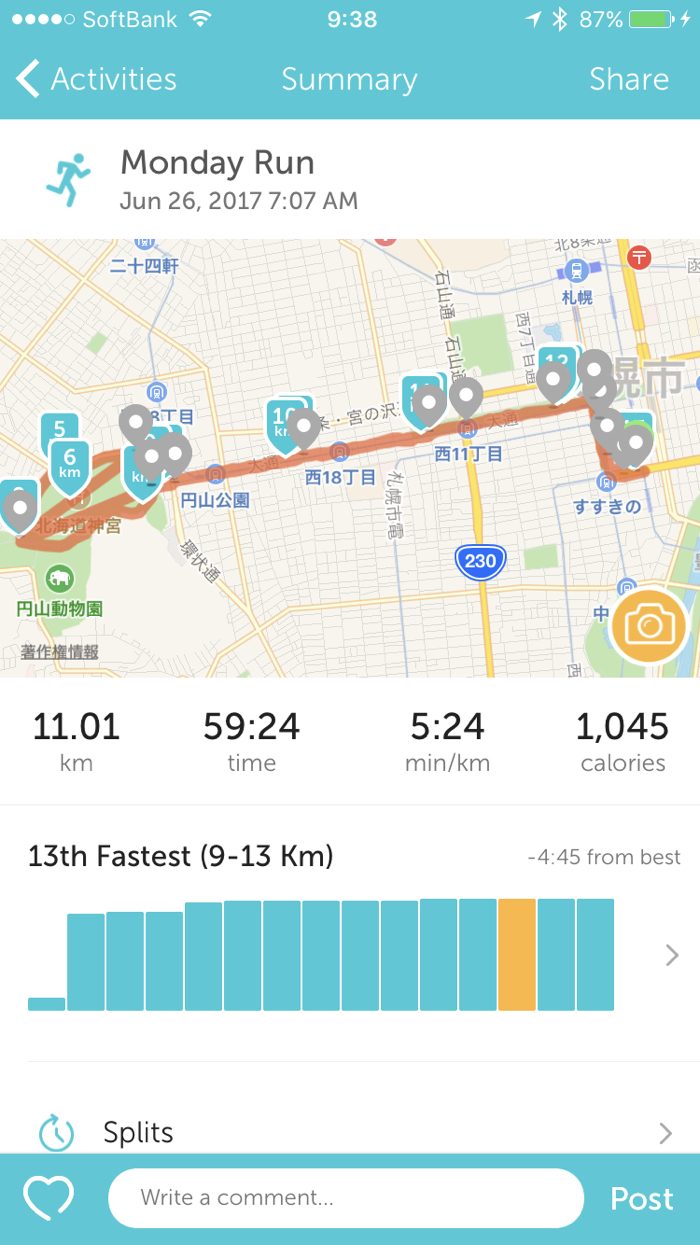Like this activity with the heart
700x1245 pixels.
[49, 1198]
